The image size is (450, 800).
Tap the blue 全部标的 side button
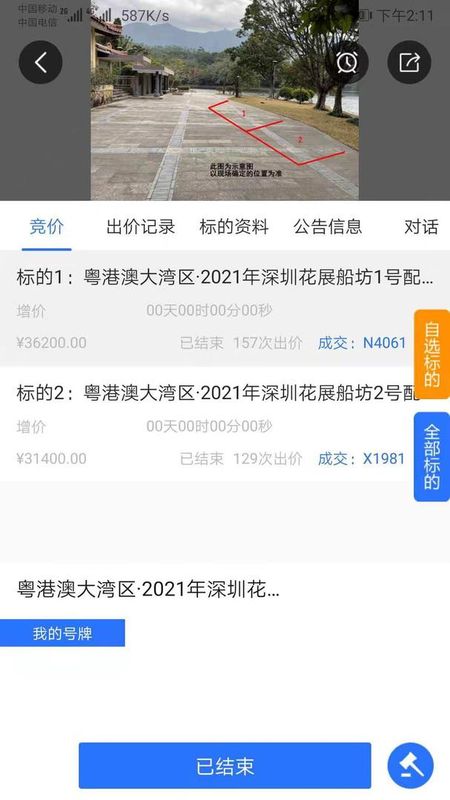point(432,457)
